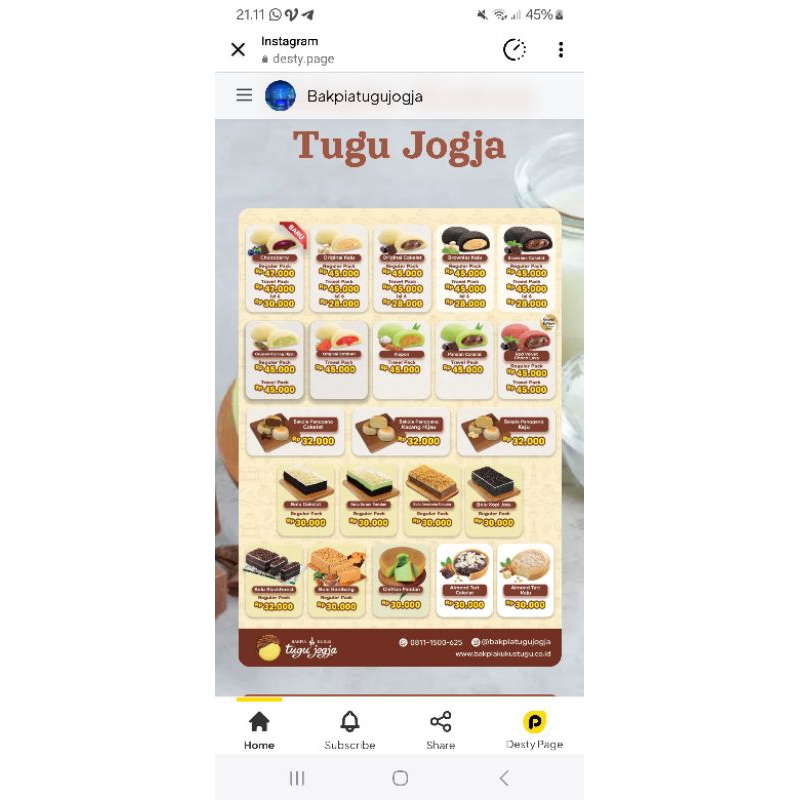Open the browser overflow menu
800x800 pixels.
click(x=560, y=50)
